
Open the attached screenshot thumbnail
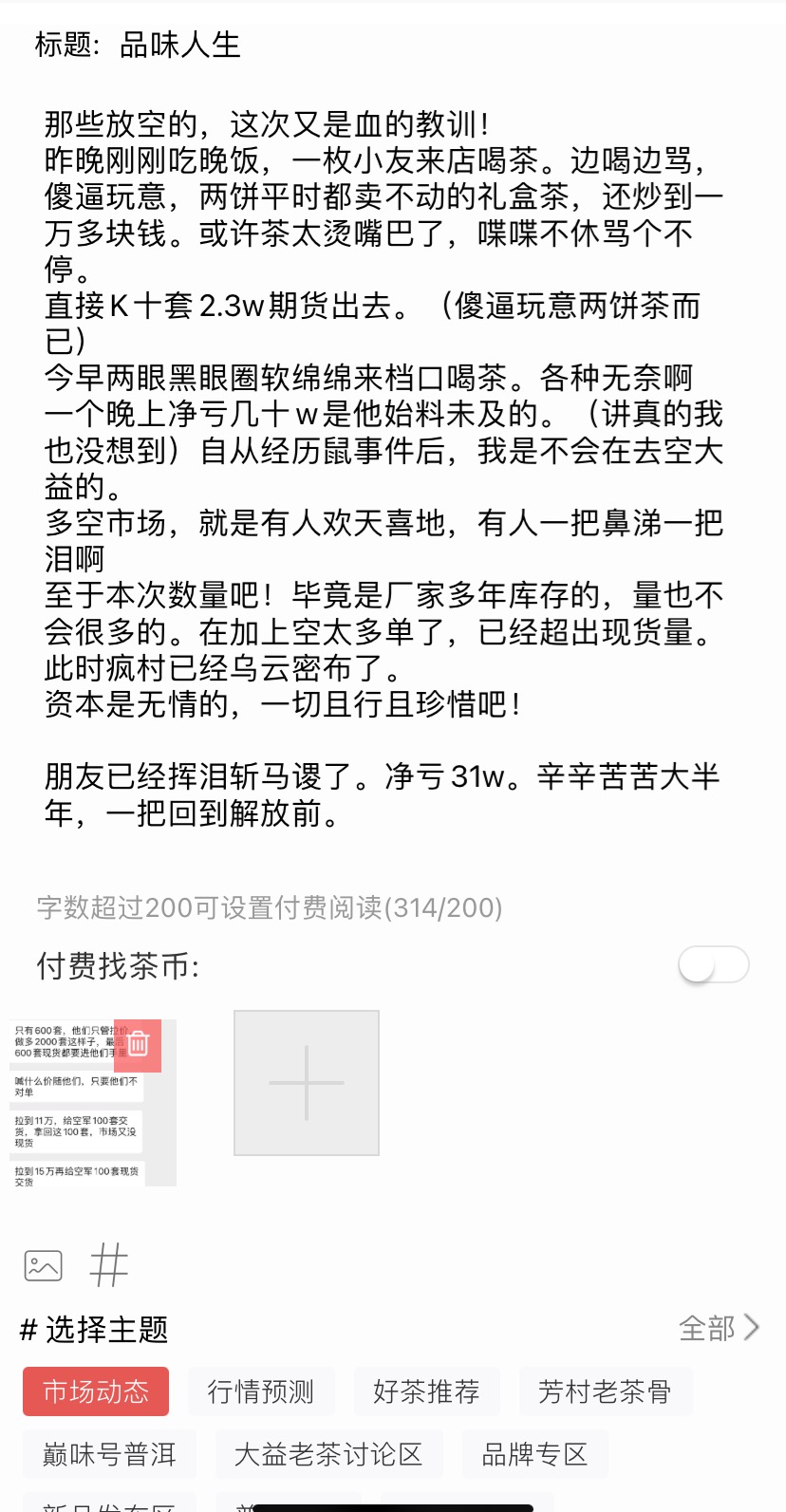93,1103
